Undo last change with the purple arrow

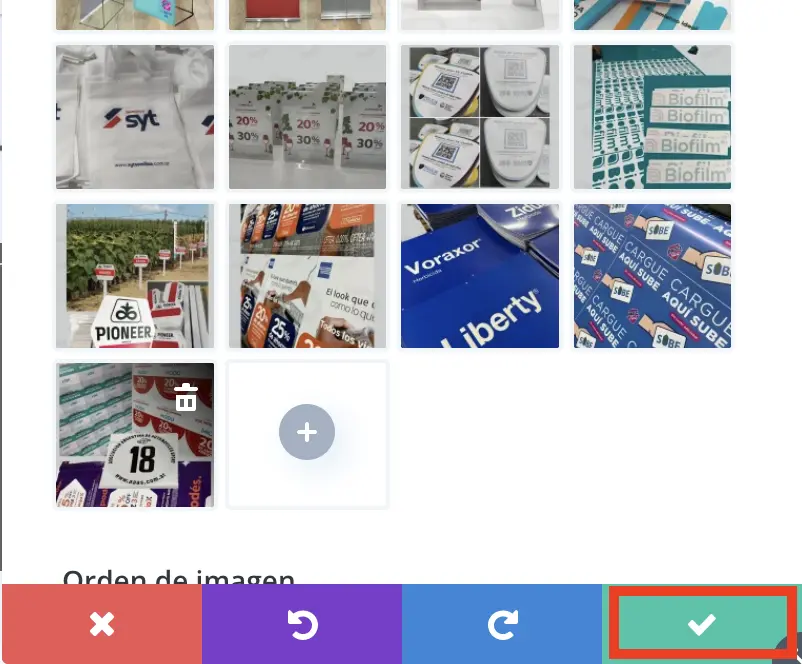tap(302, 625)
